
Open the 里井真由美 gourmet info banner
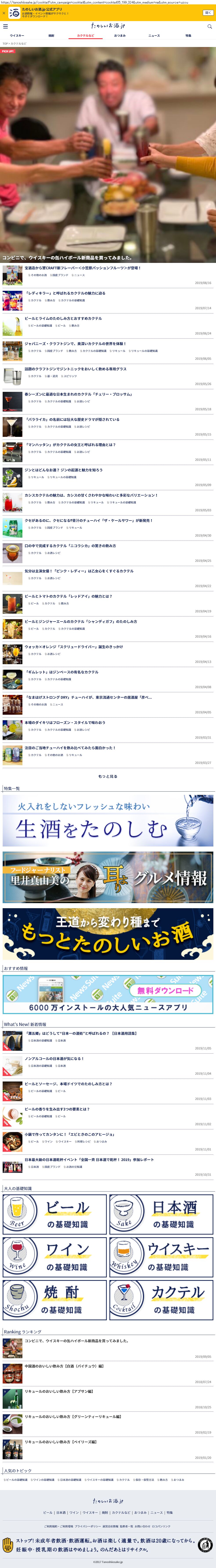point(108,877)
